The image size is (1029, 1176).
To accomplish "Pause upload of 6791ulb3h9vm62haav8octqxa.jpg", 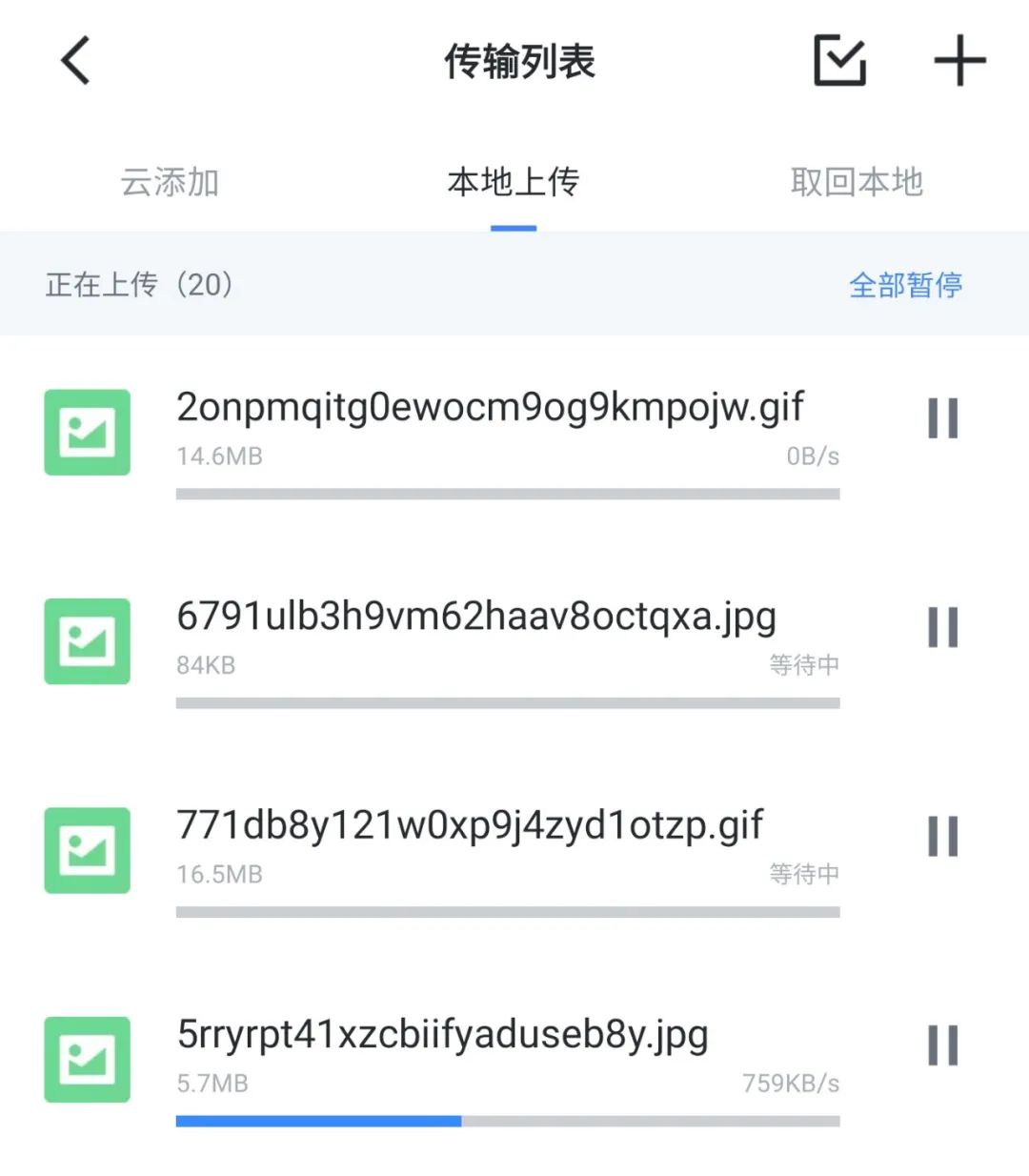I will pos(943,627).
